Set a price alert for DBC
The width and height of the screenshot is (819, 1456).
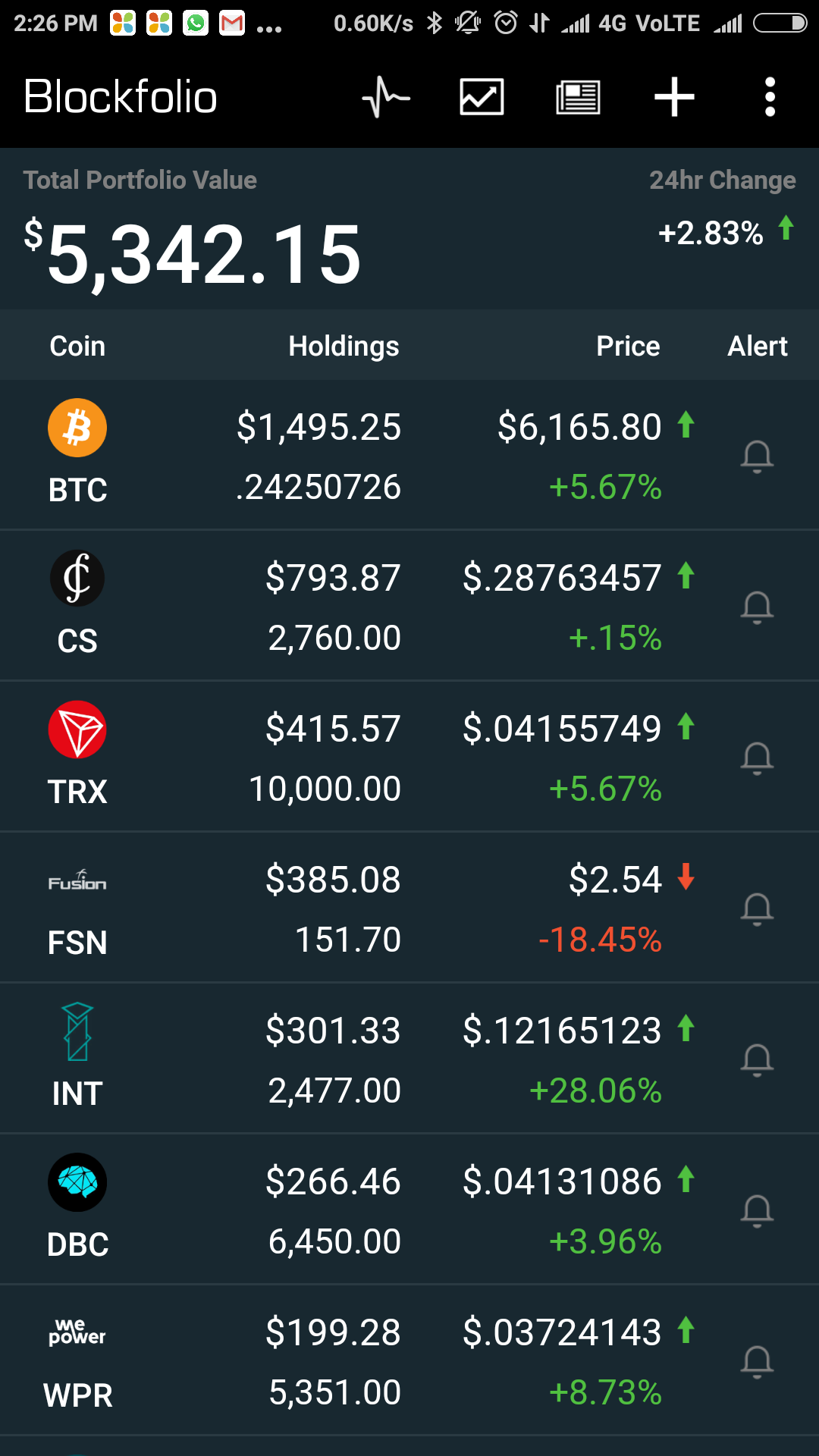(757, 1211)
